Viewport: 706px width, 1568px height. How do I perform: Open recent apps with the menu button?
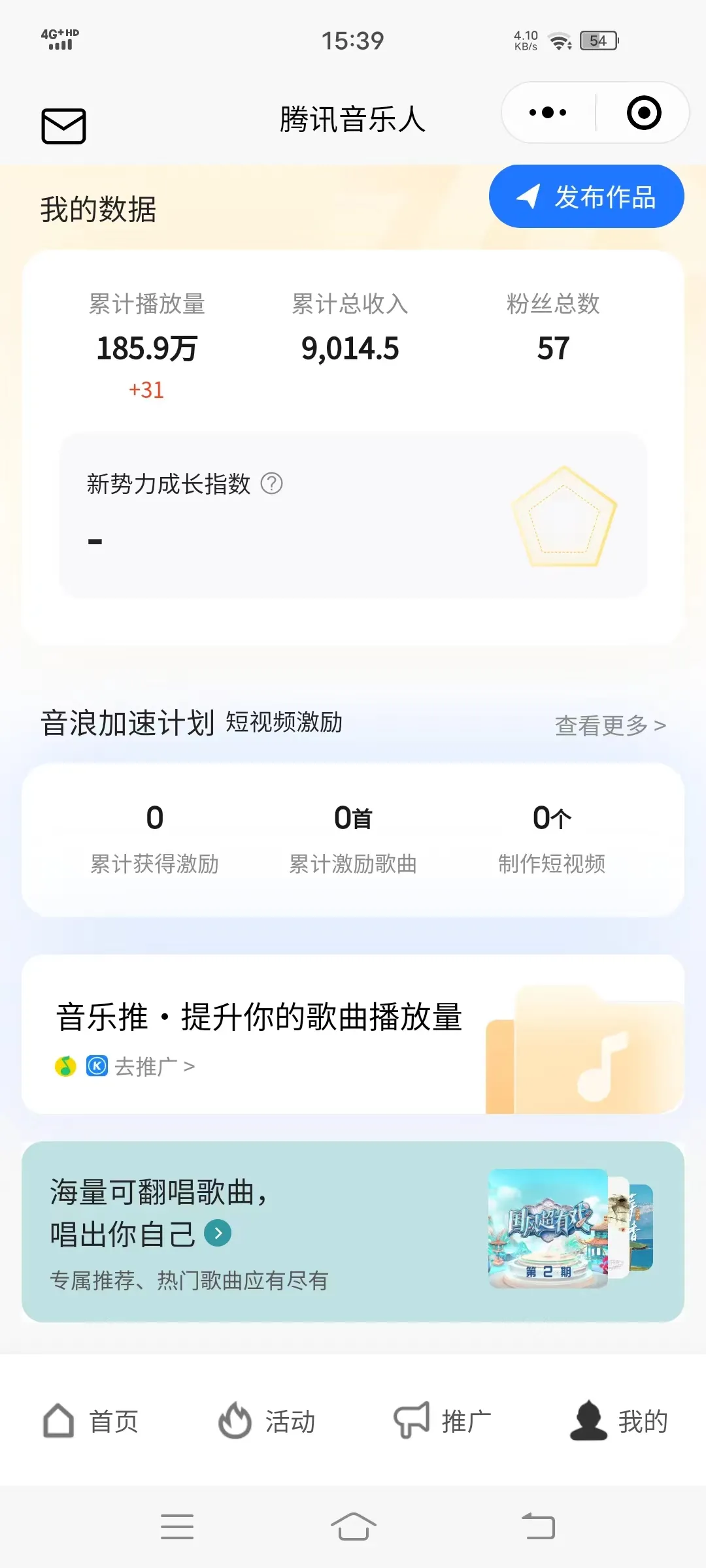point(178,1527)
